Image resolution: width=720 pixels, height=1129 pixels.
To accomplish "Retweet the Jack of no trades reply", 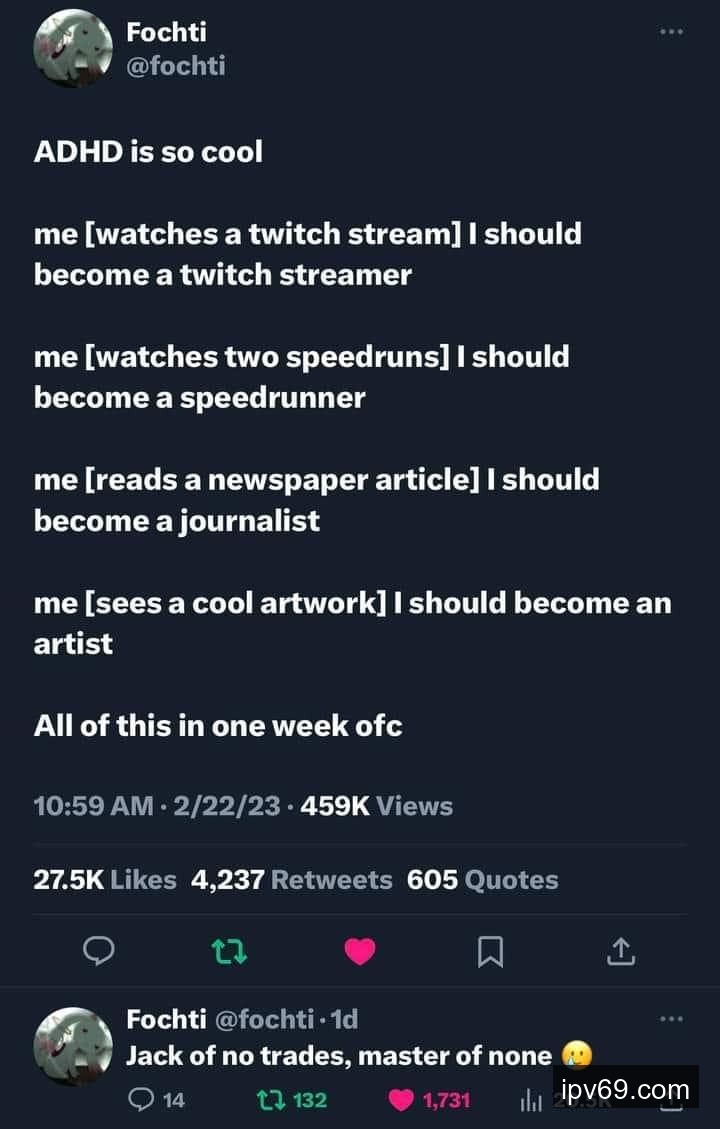I will tap(270, 1100).
